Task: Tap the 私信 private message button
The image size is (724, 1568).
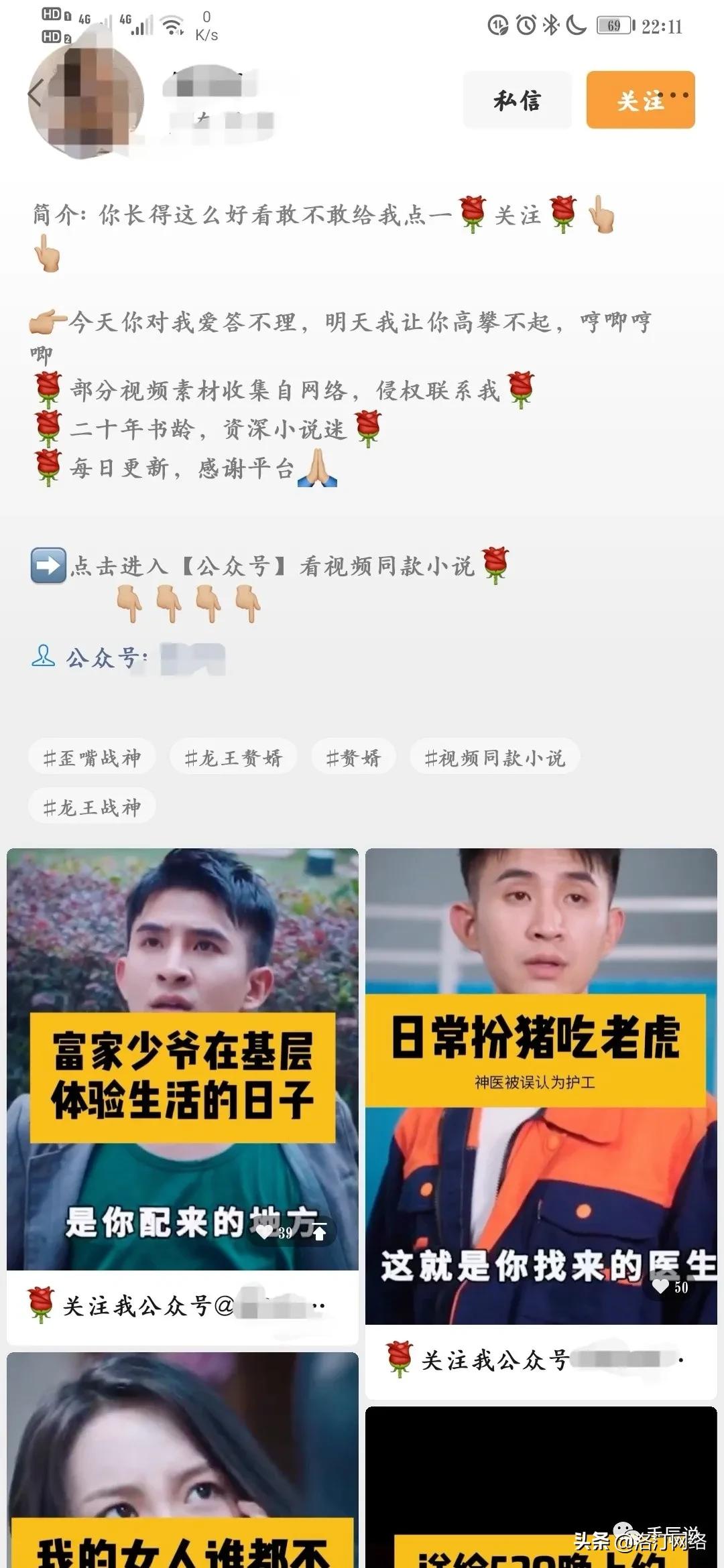Action: [x=518, y=101]
